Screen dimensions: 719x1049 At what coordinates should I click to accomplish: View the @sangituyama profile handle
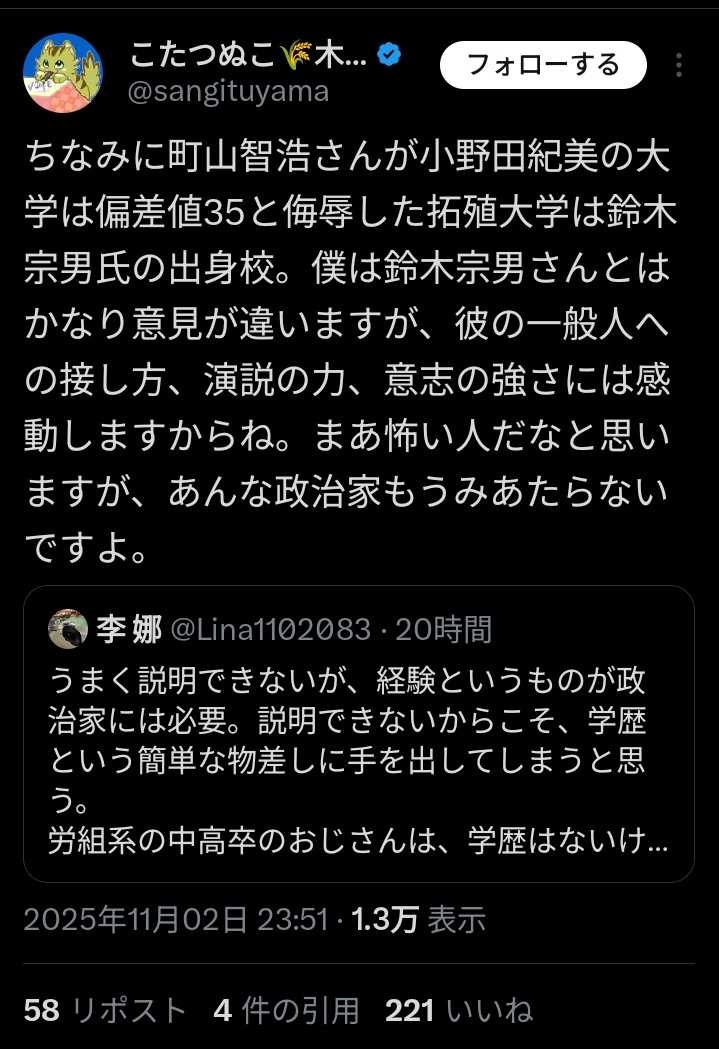tap(229, 93)
